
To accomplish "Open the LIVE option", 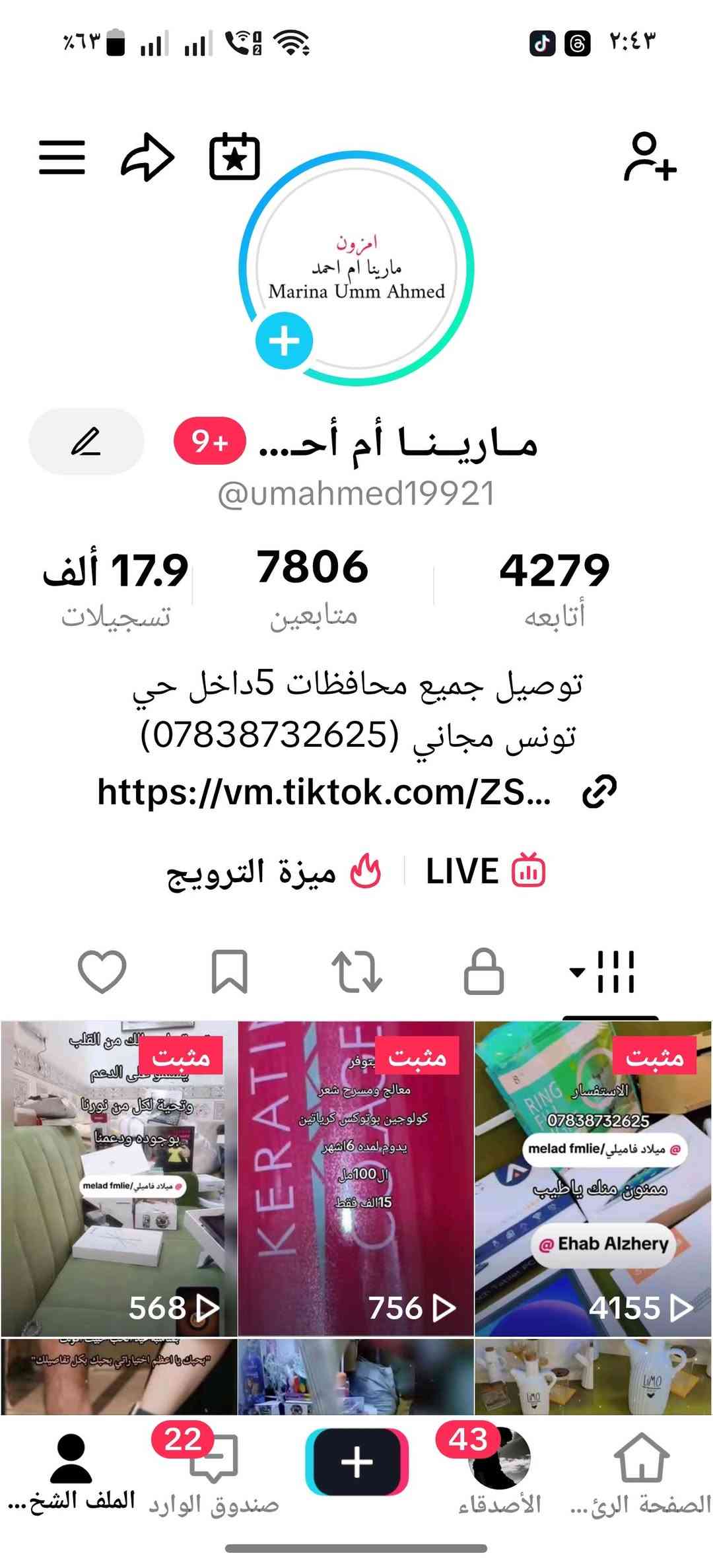I will (x=485, y=871).
